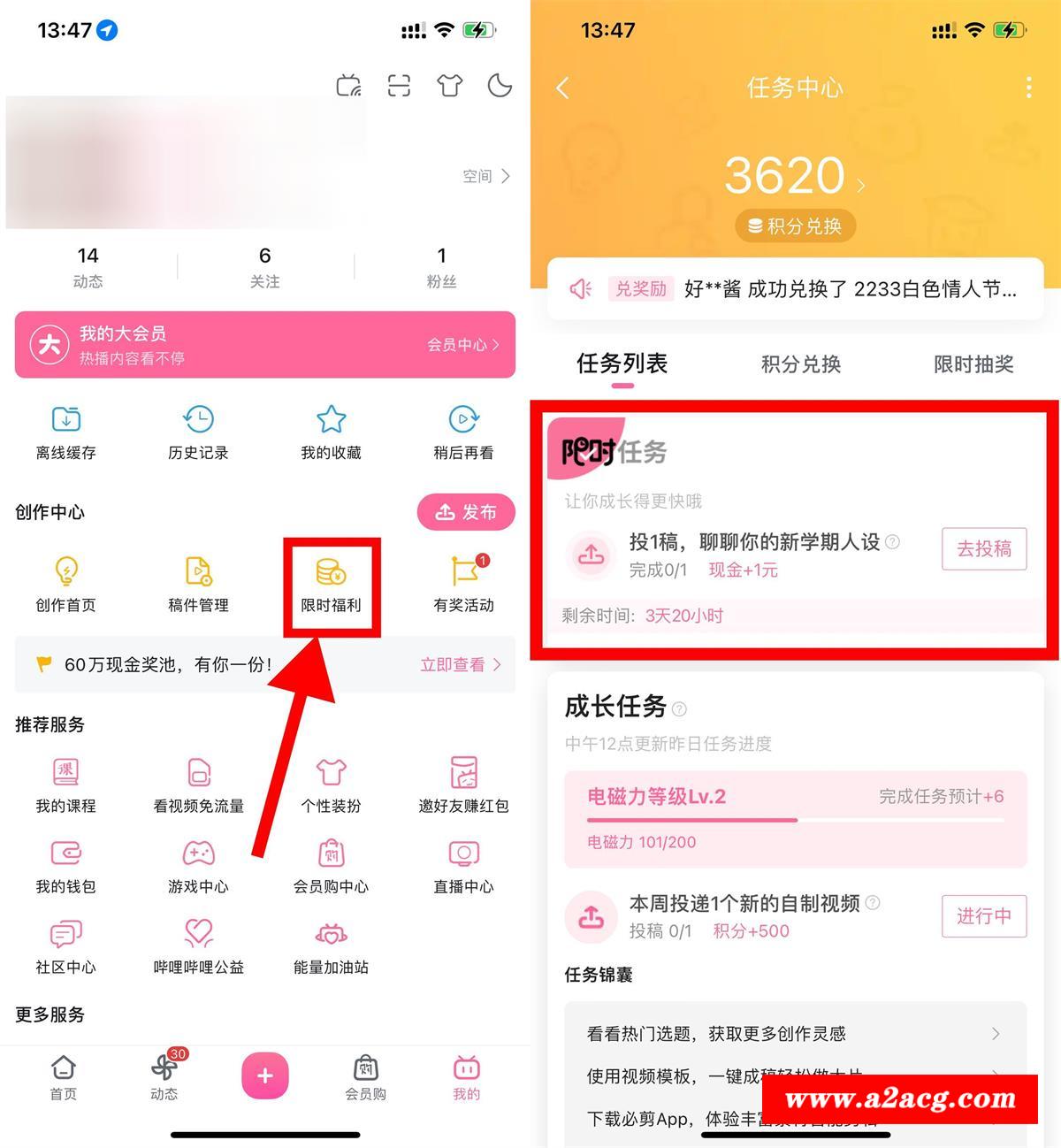The width and height of the screenshot is (1061, 1148).
Task: Open 有奖活动 with the red badge
Action: [463, 584]
